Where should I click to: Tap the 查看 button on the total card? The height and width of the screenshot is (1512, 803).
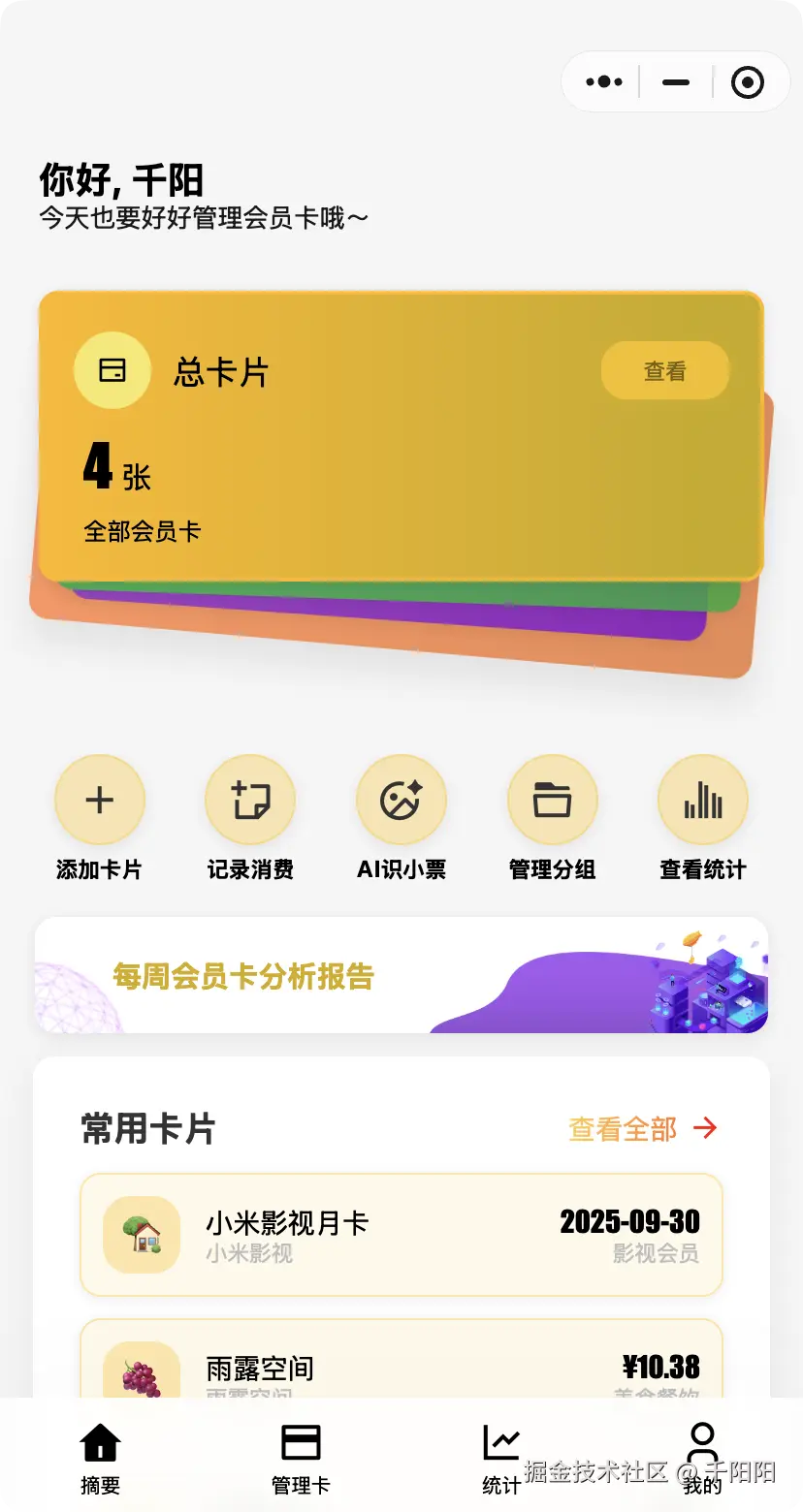coord(665,369)
